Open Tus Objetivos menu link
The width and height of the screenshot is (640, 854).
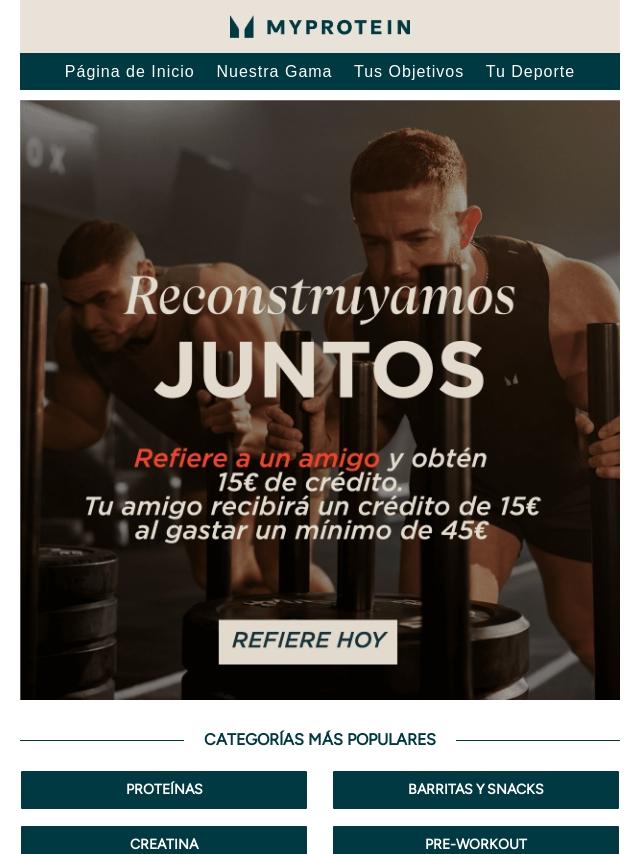(408, 72)
